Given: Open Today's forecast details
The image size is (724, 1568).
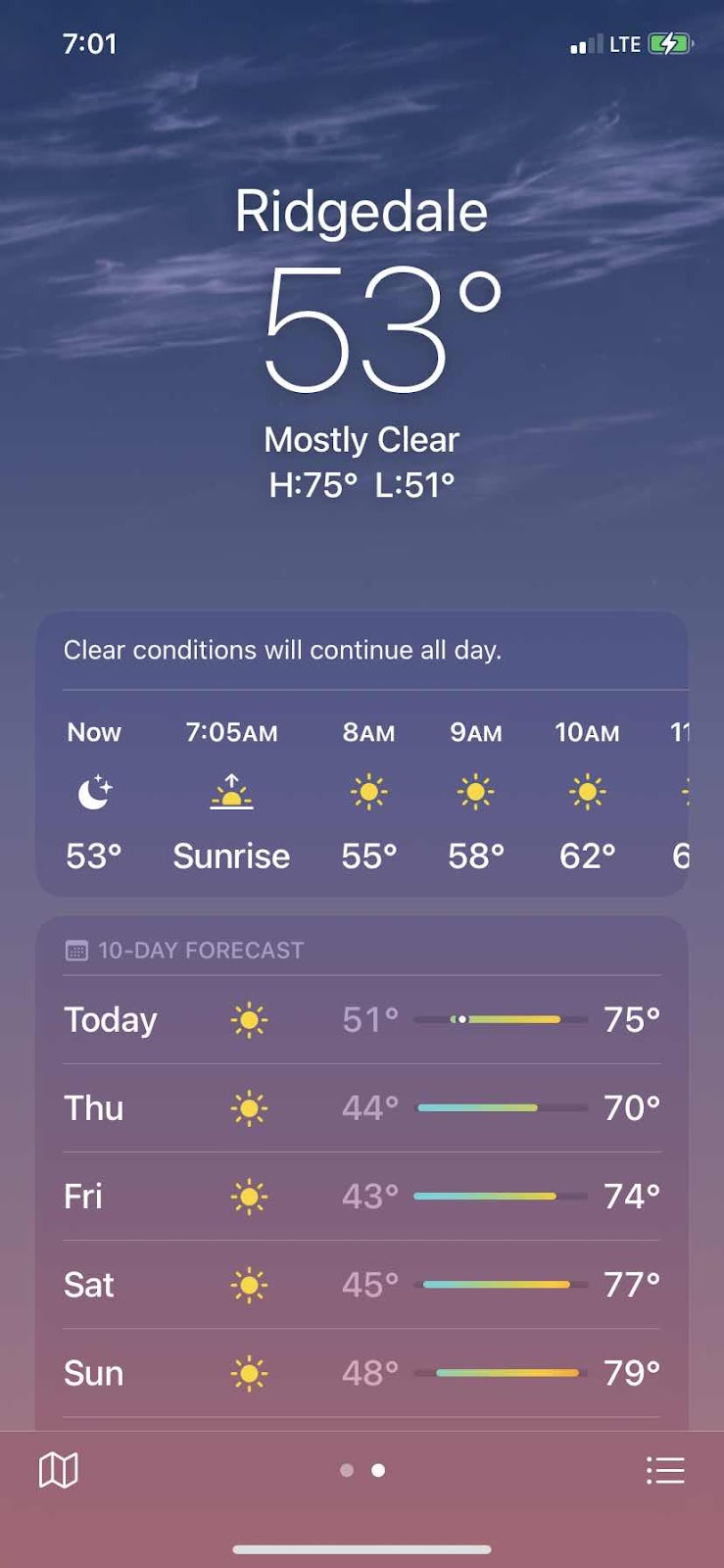Looking at the screenshot, I should [x=362, y=1019].
